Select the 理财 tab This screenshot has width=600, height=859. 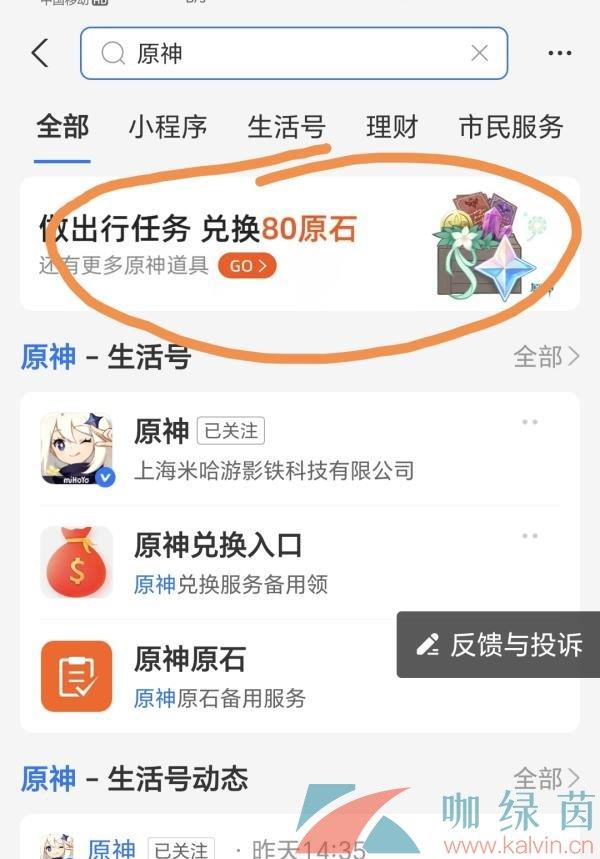click(x=392, y=127)
